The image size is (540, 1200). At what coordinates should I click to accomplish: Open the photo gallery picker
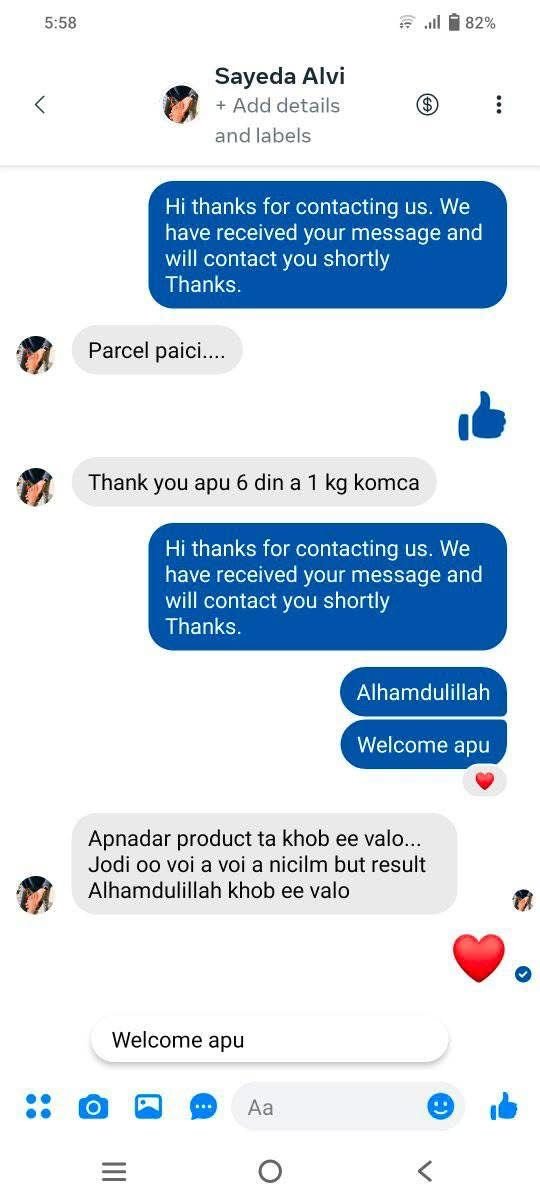click(148, 1106)
